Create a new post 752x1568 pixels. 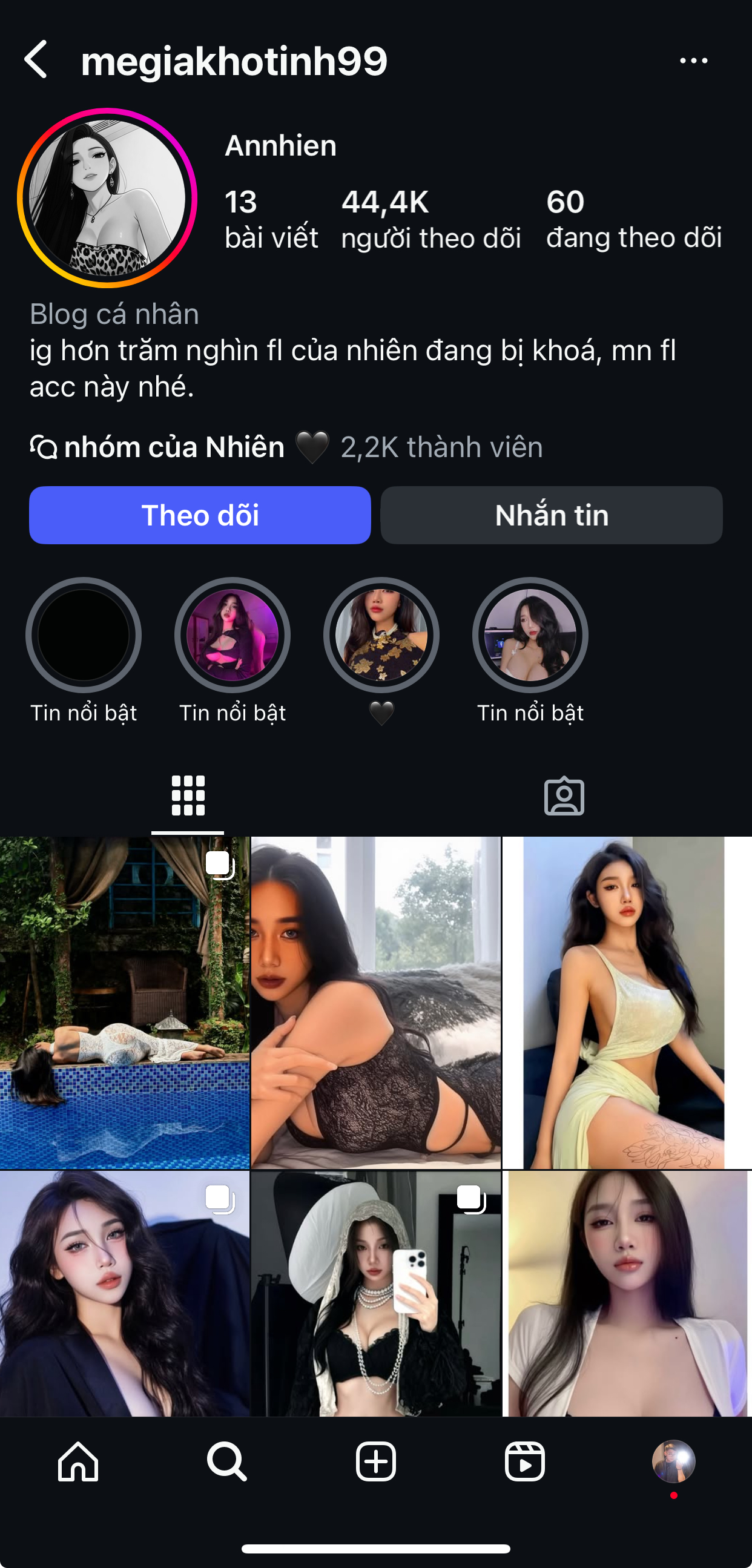pos(375,1461)
